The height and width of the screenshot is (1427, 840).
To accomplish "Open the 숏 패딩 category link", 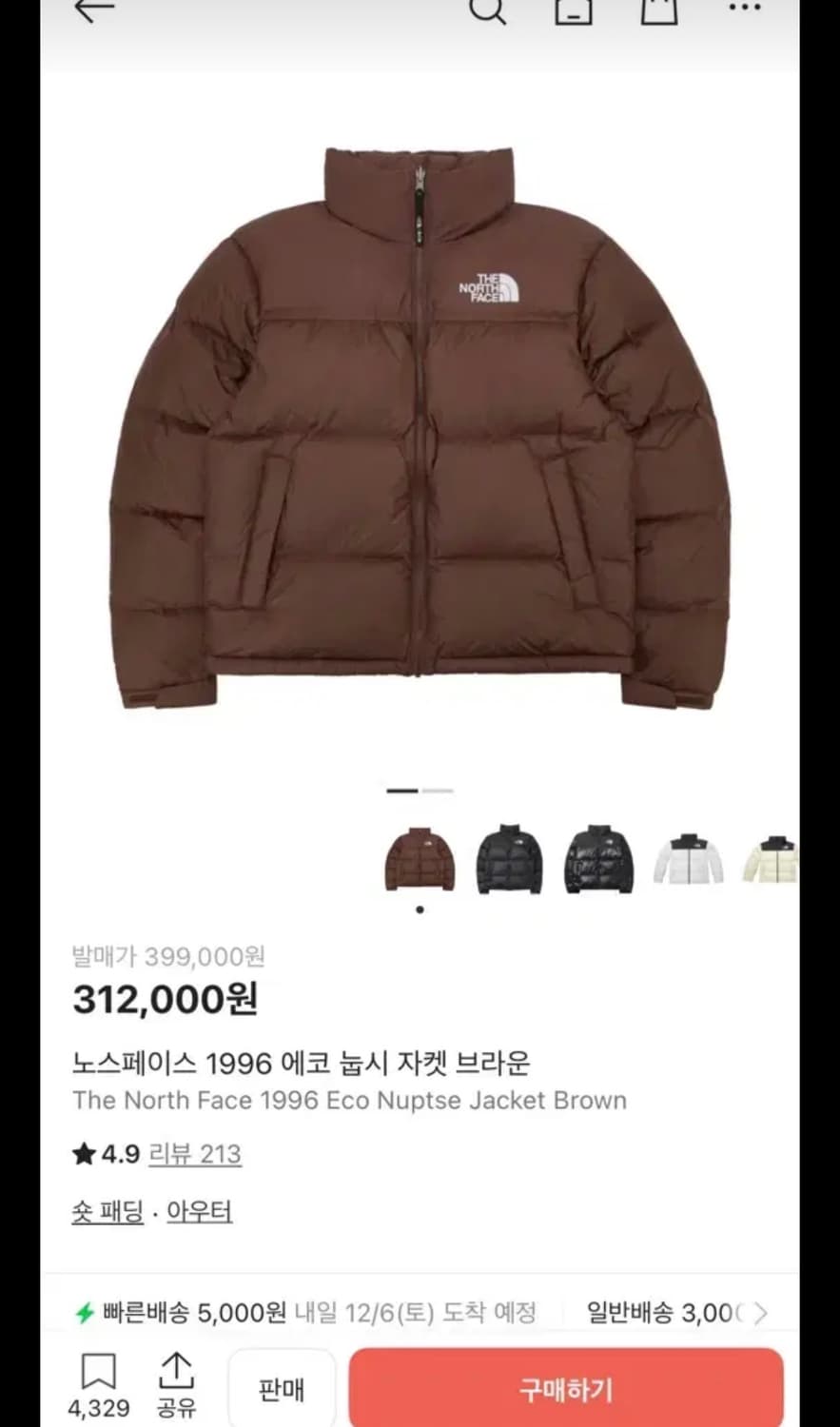I will (107, 1210).
